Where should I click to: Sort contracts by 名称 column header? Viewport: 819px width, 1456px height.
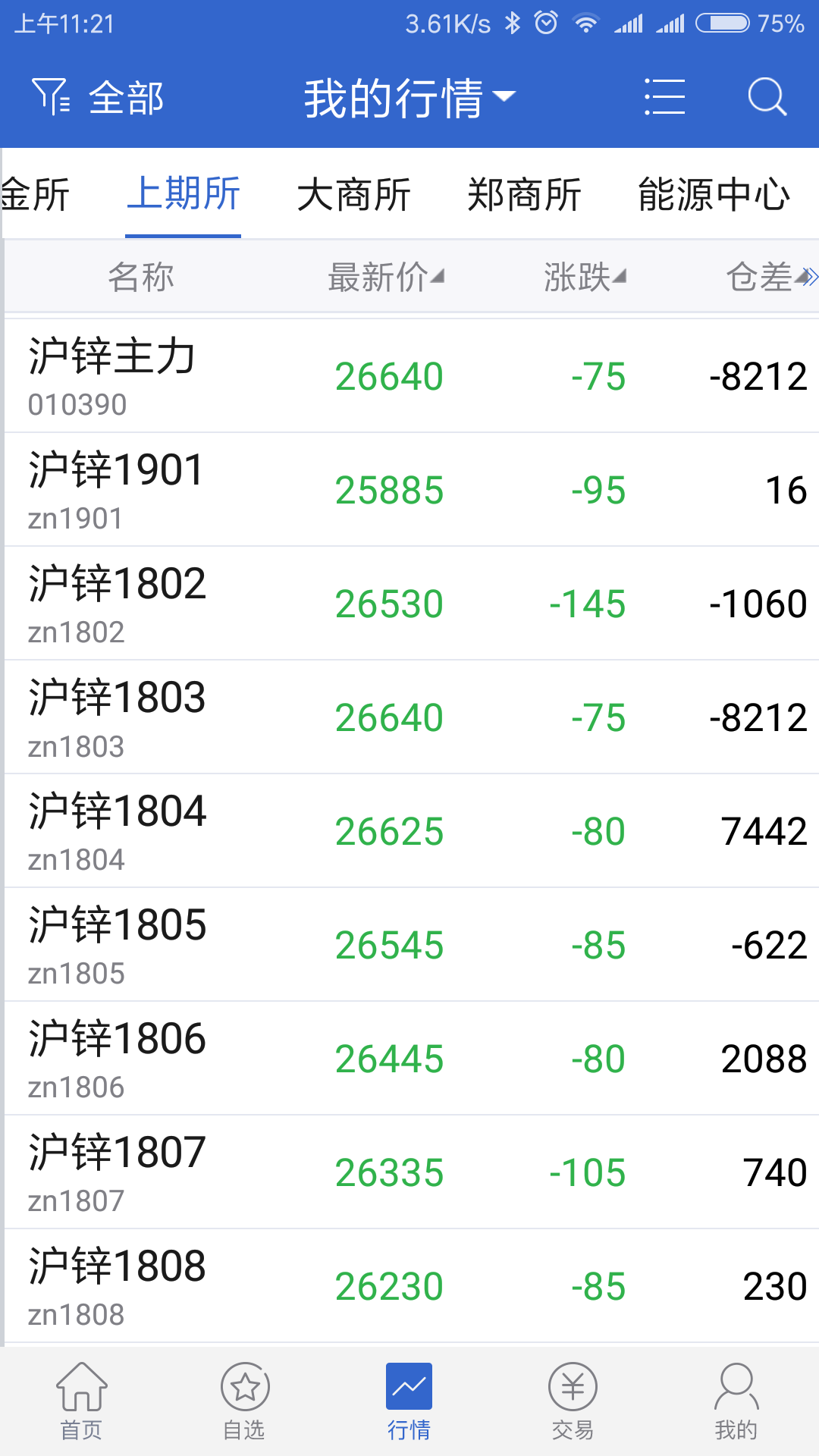tap(142, 278)
